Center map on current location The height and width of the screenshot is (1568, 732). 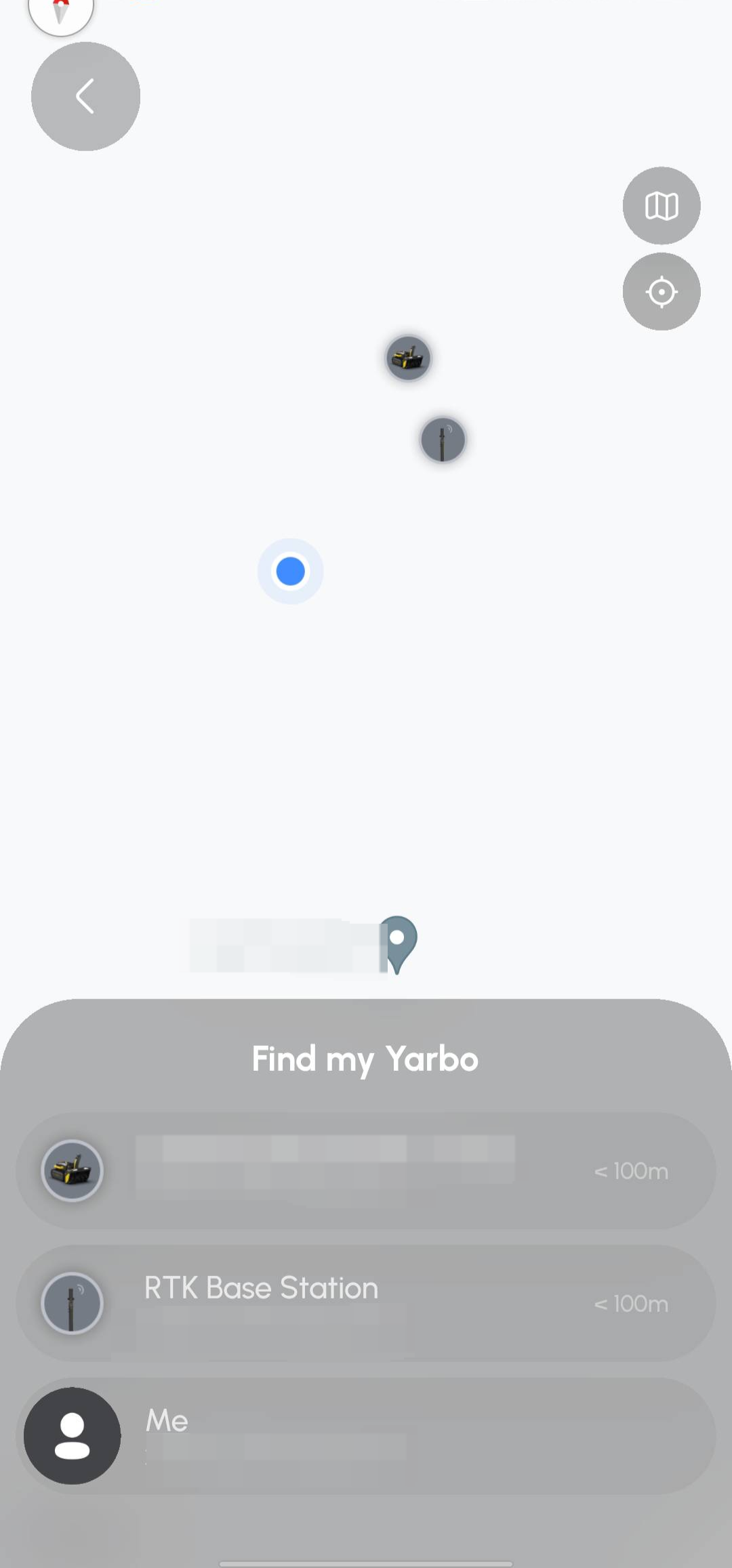tap(661, 292)
